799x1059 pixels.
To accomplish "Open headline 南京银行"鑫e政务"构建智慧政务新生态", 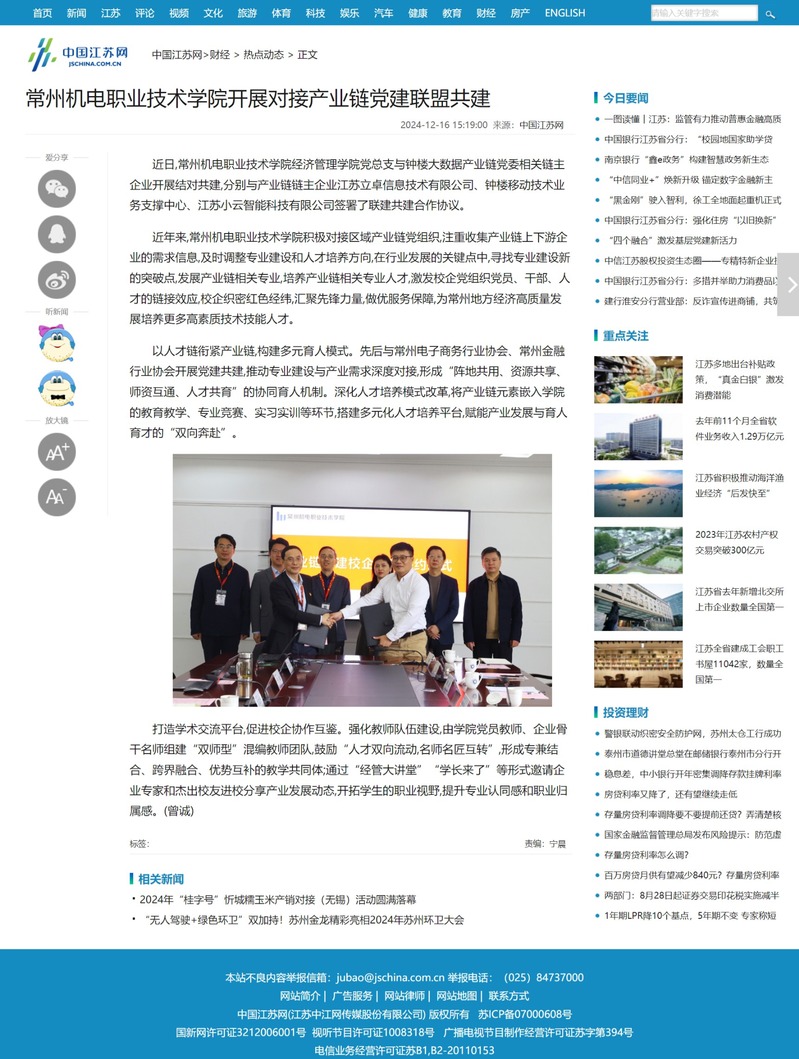I will 686,159.
